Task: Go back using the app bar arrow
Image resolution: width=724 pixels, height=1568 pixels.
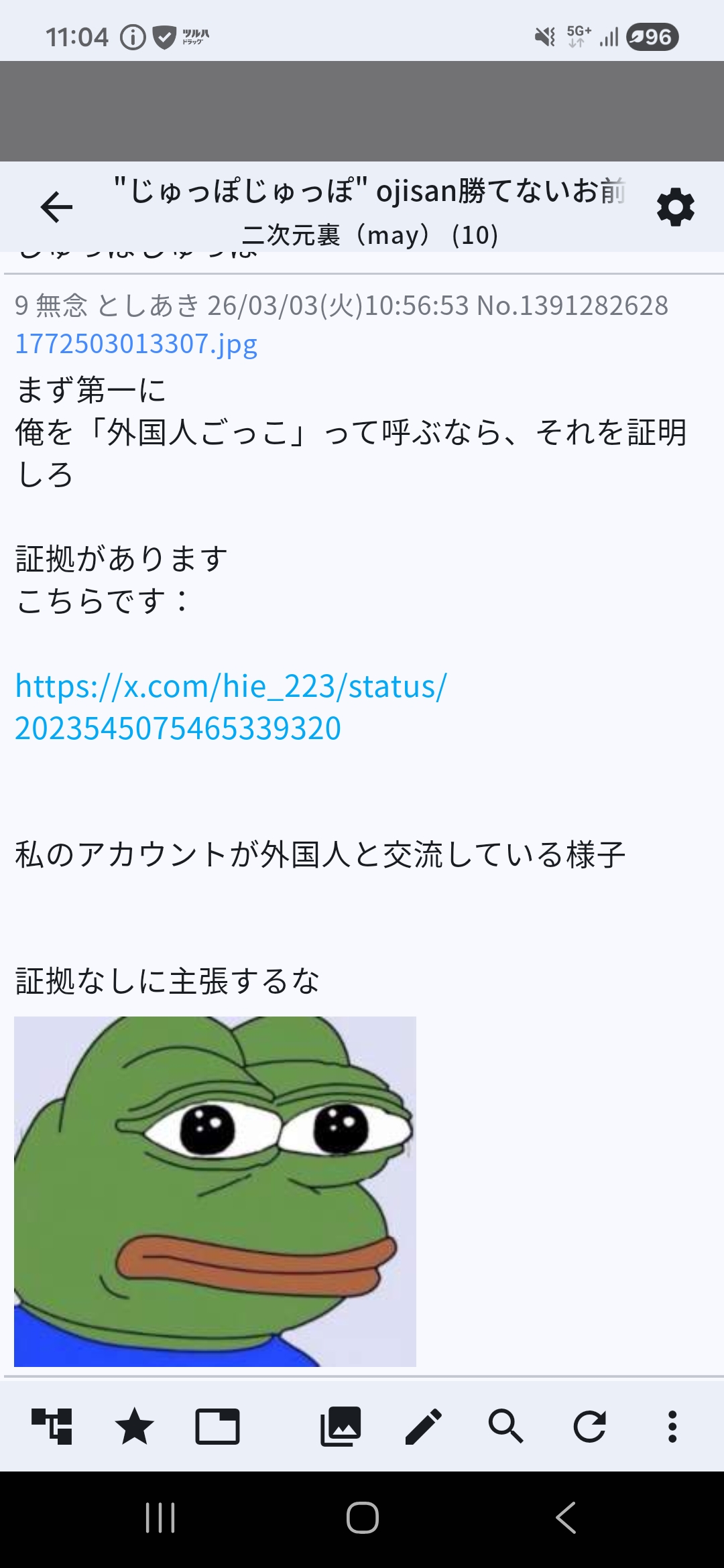Action: 56,206
